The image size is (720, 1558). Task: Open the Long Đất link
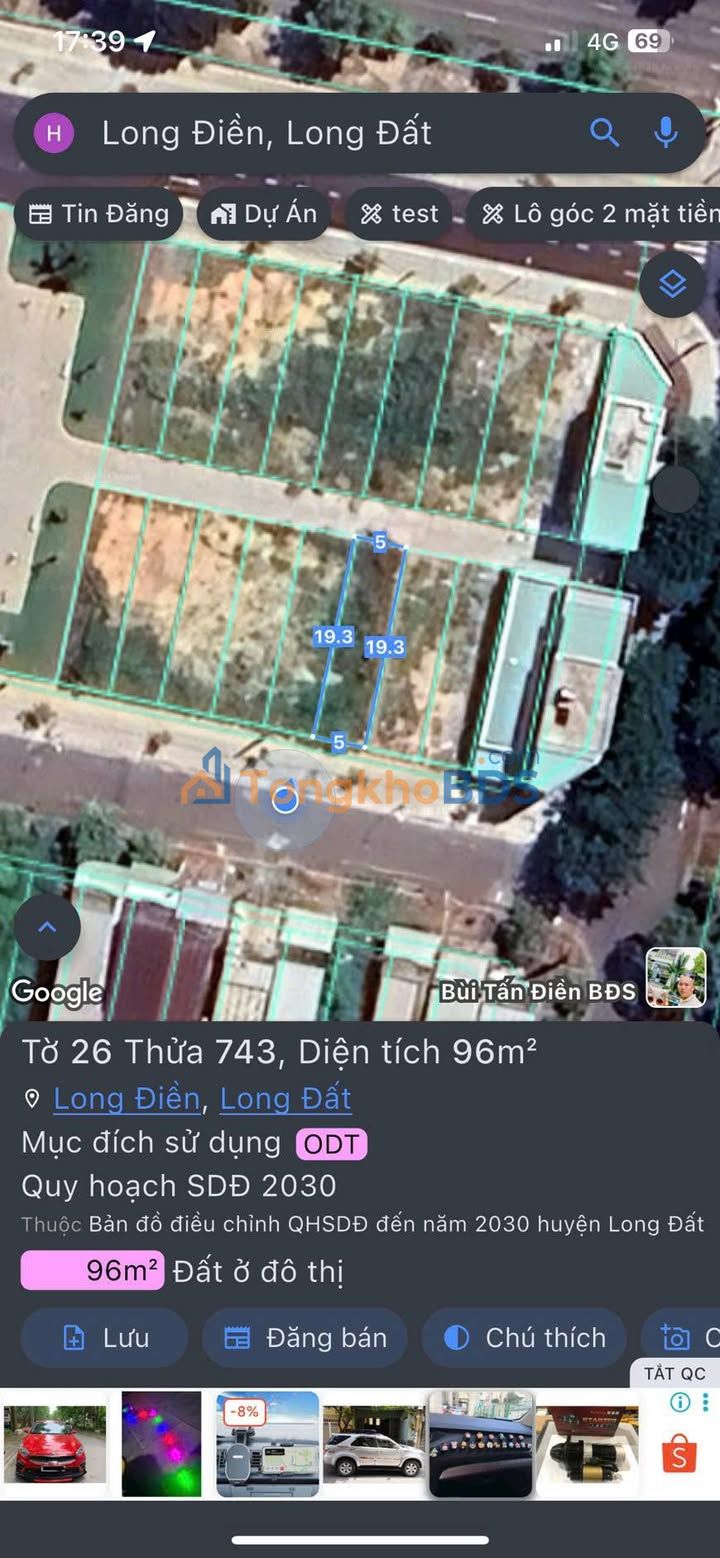pyautogui.click(x=285, y=1099)
